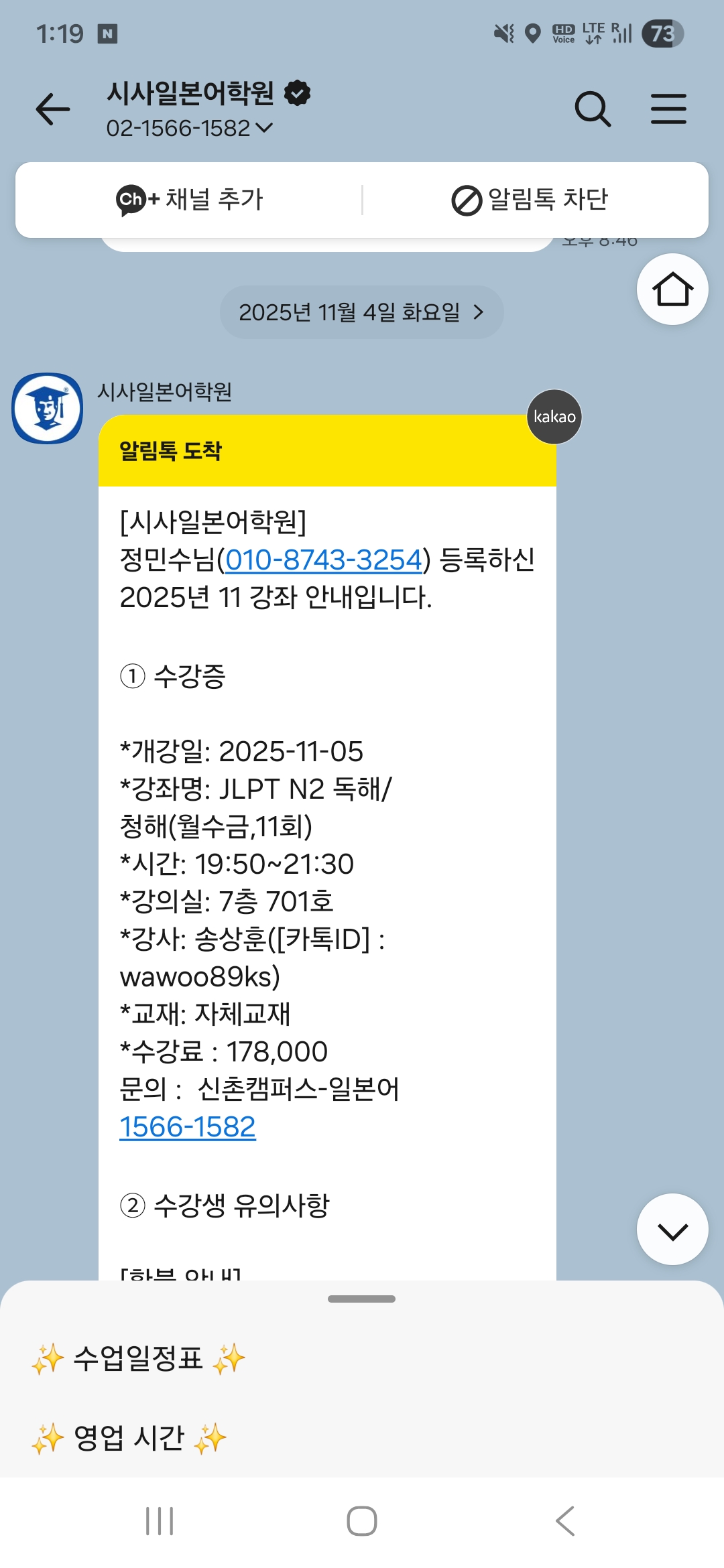
Task: Go back from the 시사일본어학원 chat
Action: [53, 109]
